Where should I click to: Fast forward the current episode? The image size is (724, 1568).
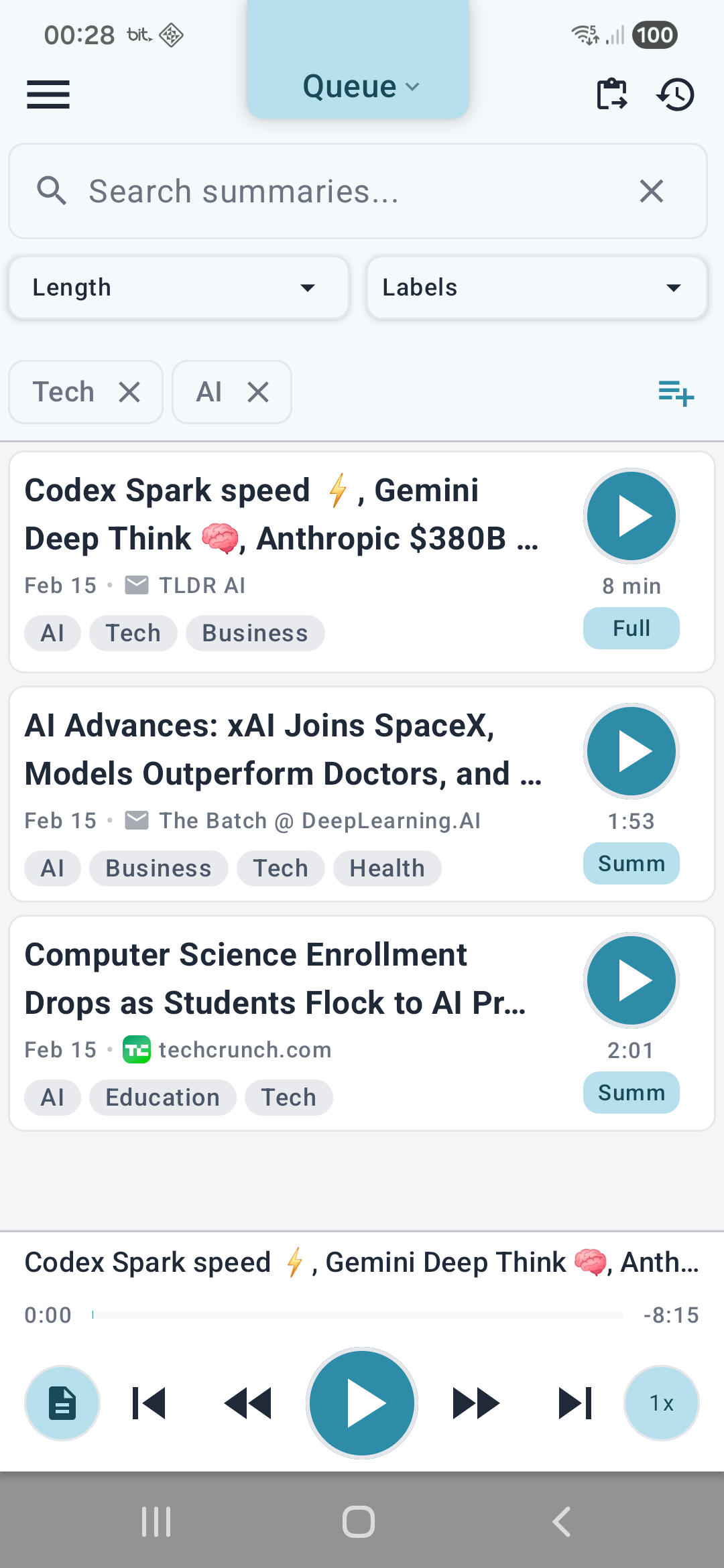click(475, 1402)
